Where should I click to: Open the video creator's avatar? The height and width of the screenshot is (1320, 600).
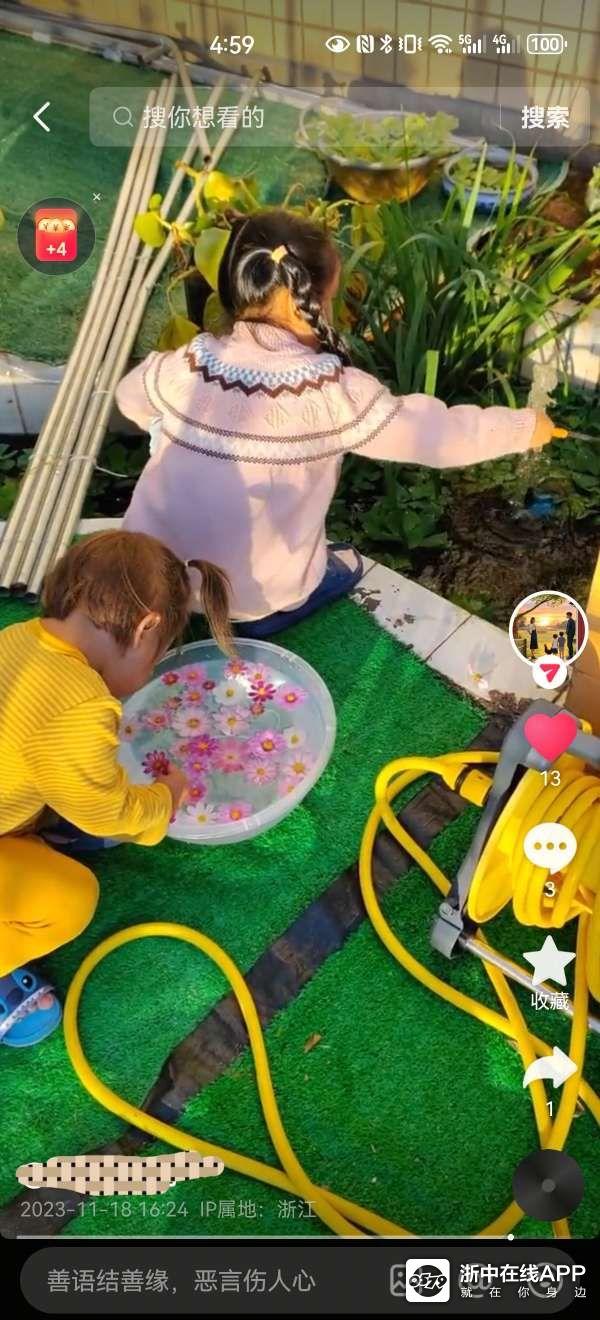click(x=548, y=629)
